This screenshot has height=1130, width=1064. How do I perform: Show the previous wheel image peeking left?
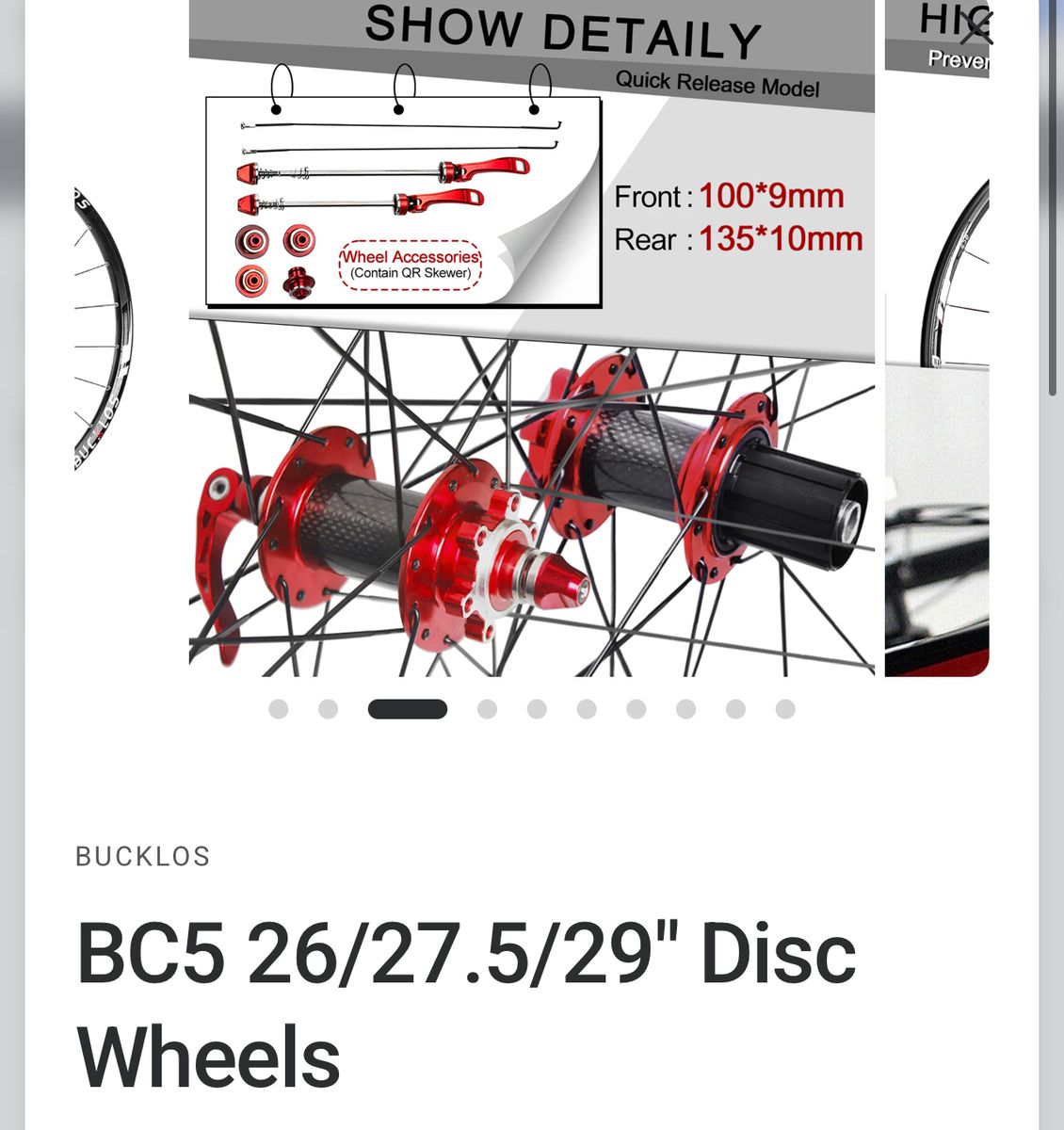click(104, 330)
